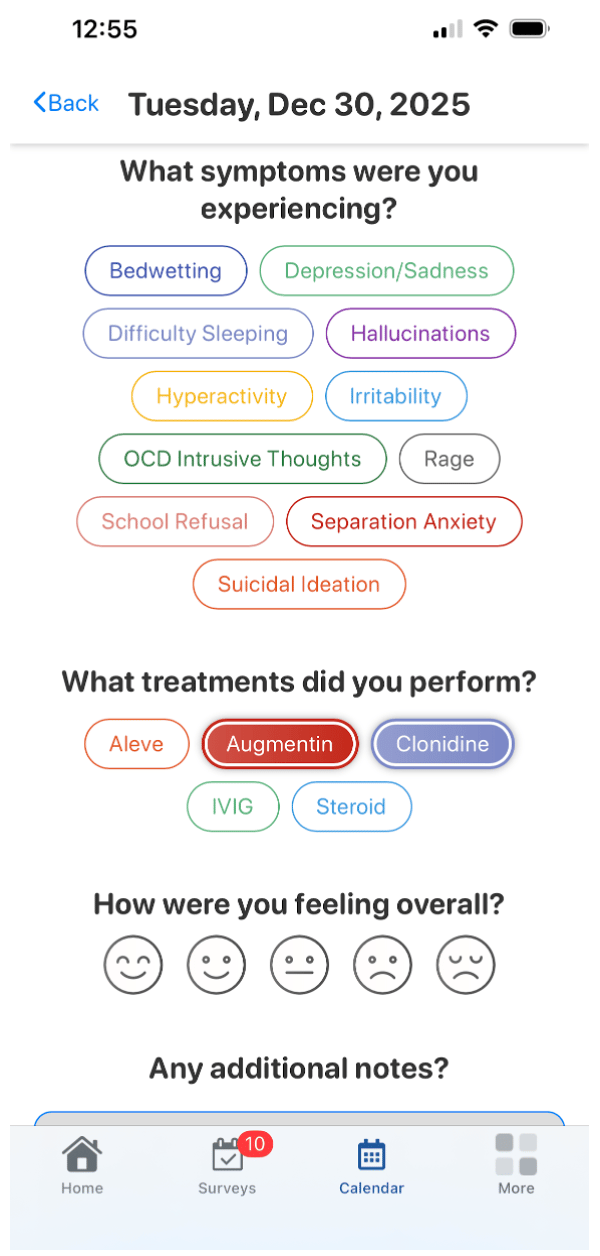600x1256 pixels.
Task: Select the Steroid treatment chip
Action: coord(351,807)
